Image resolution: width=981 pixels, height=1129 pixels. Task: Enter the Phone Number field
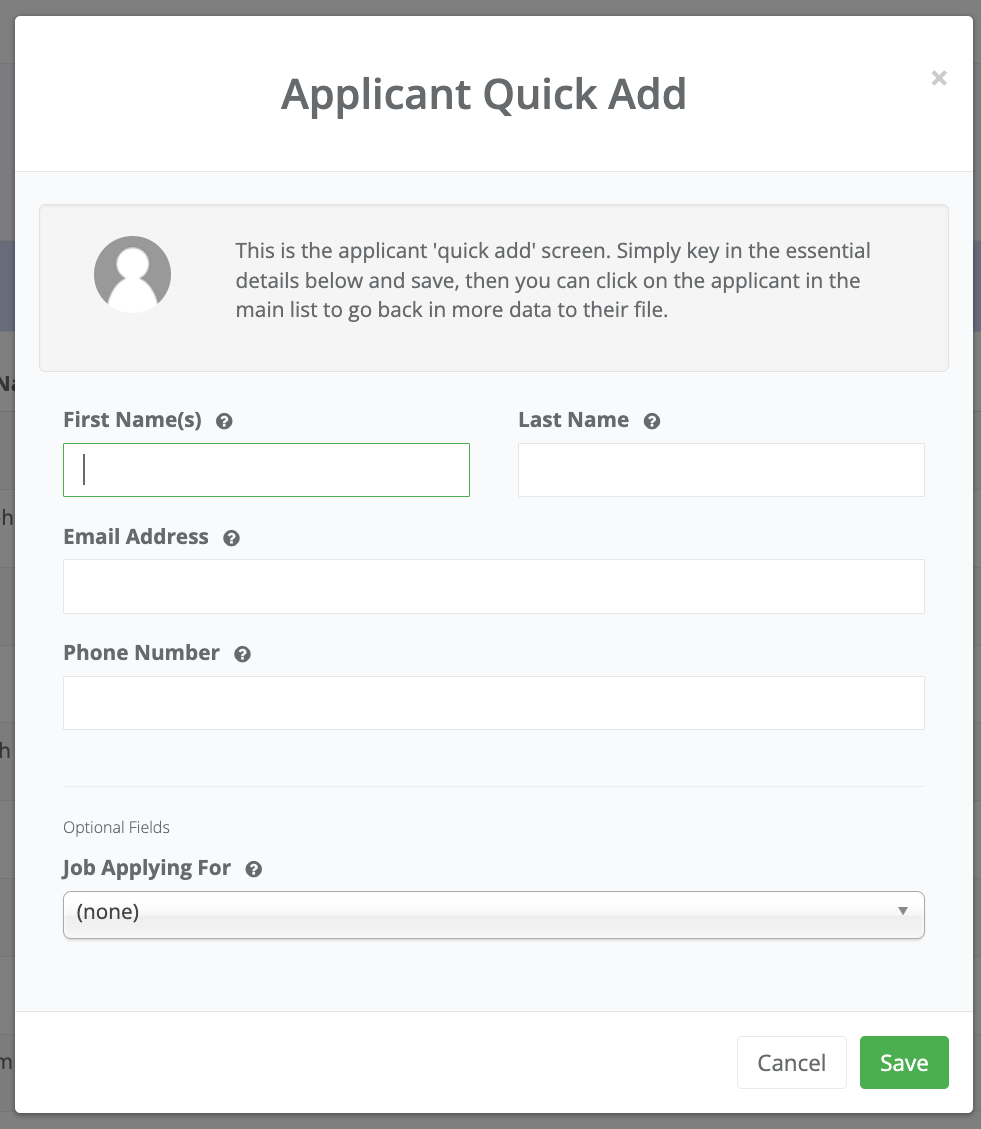tap(493, 703)
